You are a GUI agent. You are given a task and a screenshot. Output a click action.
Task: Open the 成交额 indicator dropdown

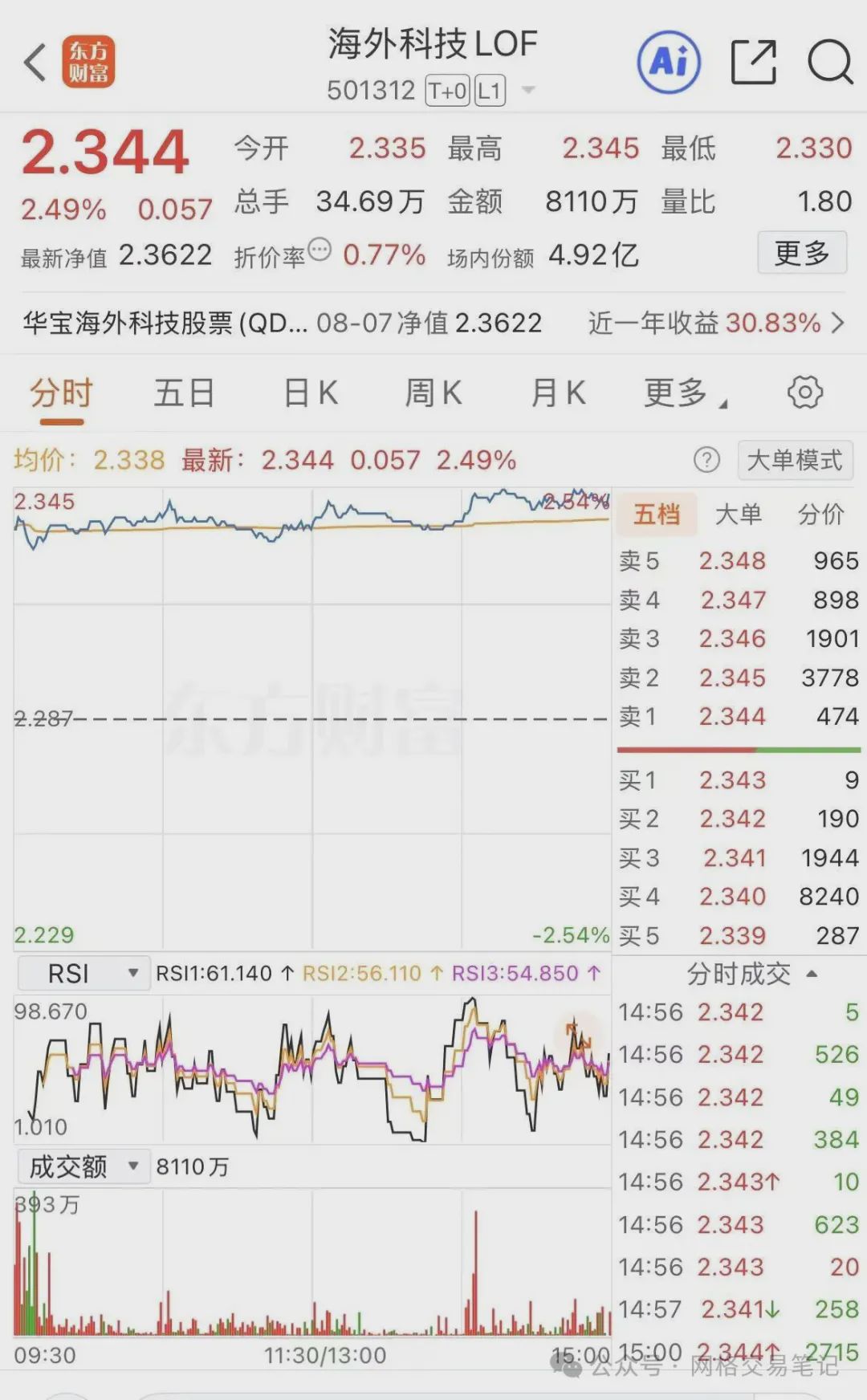tap(83, 1166)
